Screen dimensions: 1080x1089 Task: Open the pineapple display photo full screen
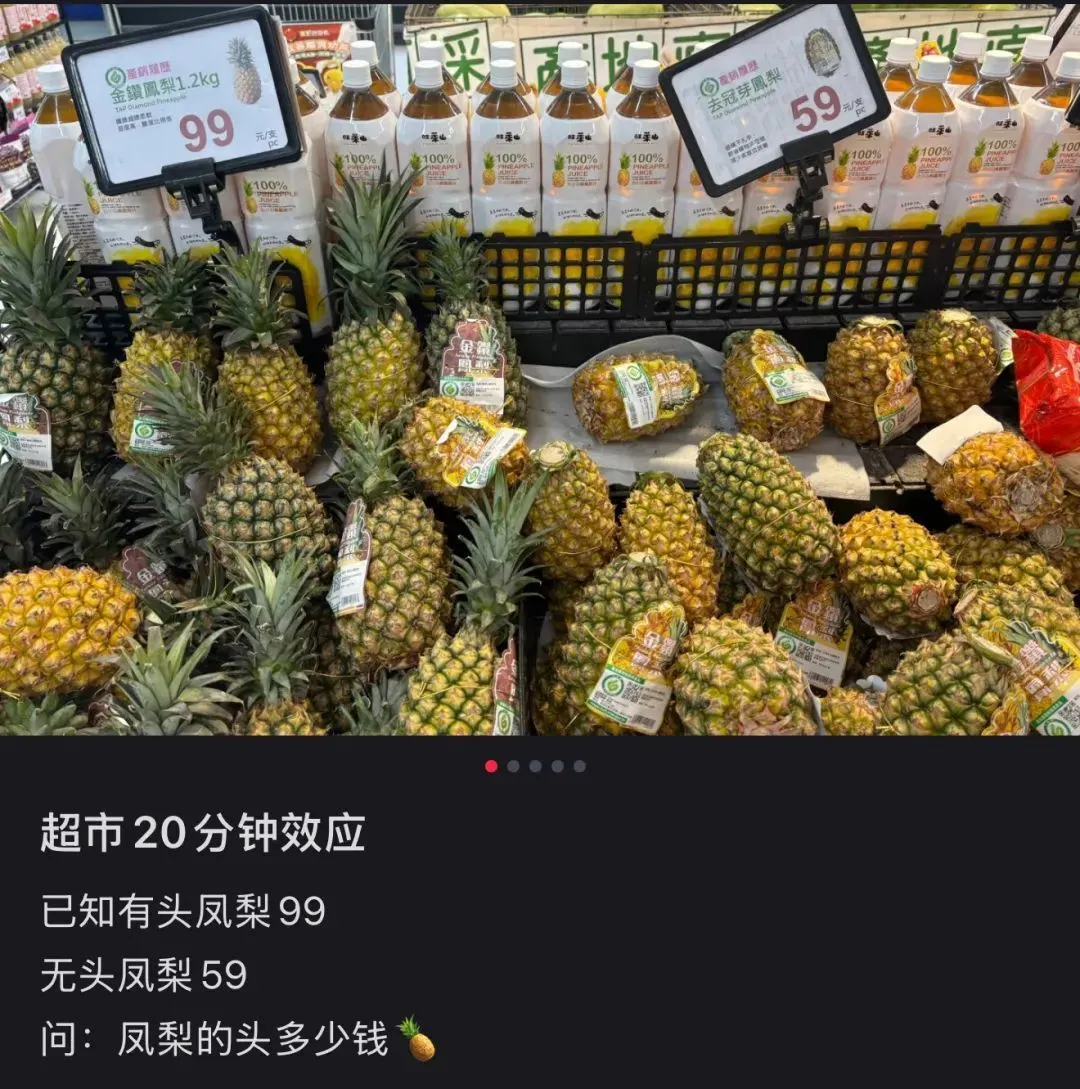pos(540,370)
